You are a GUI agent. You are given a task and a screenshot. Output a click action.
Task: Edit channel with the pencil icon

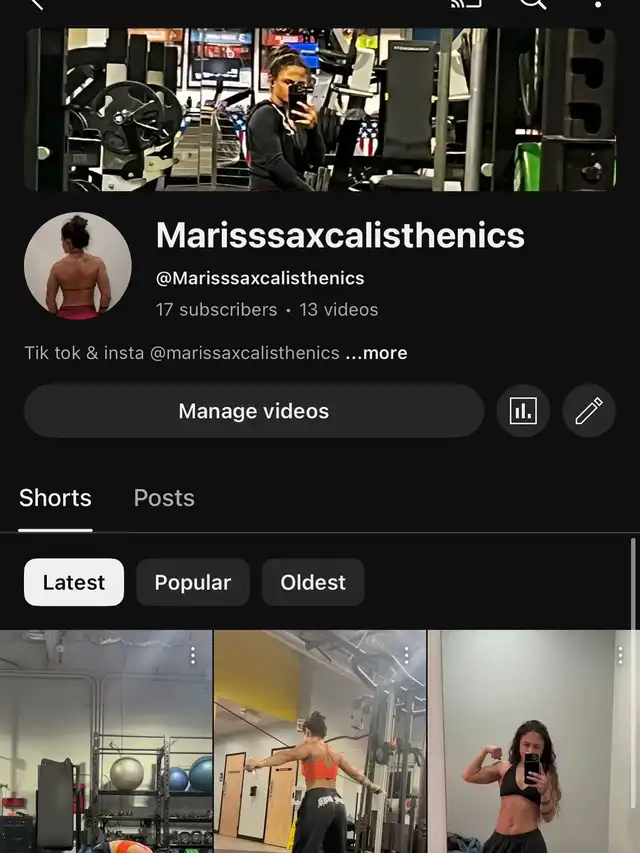(x=589, y=411)
